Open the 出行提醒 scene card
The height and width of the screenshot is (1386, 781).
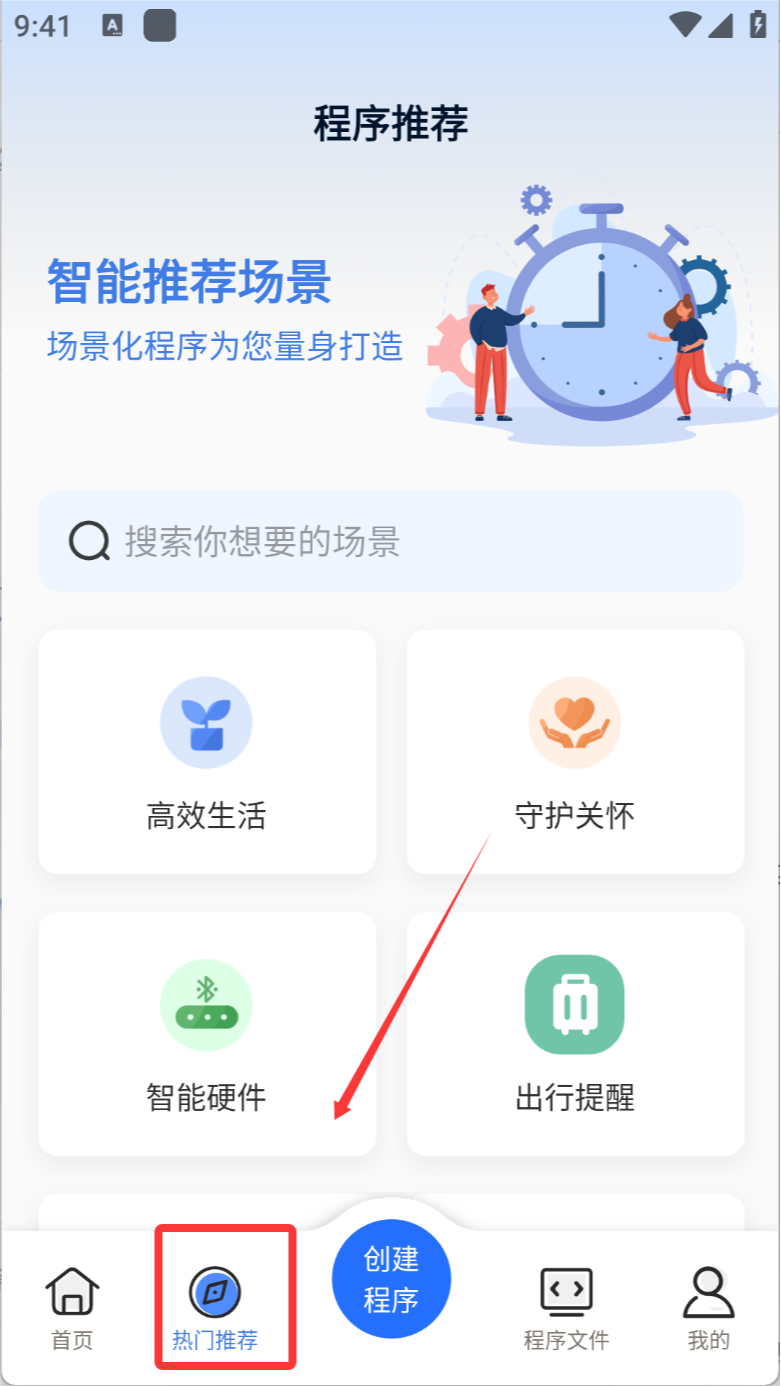click(575, 1034)
